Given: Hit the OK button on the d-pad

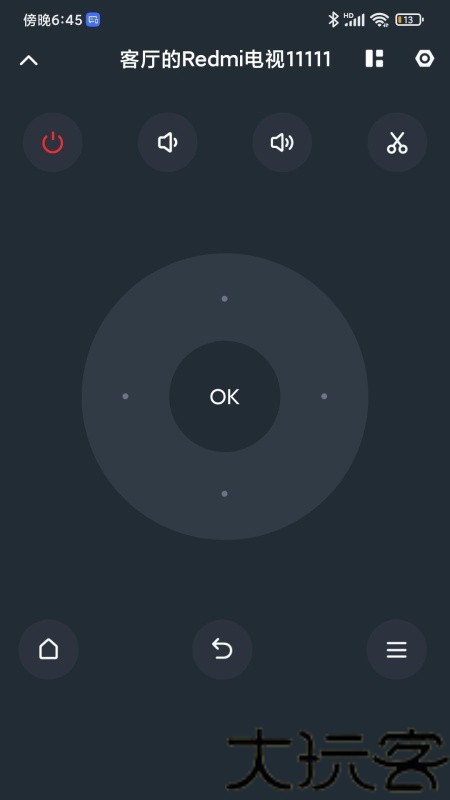Looking at the screenshot, I should tap(224, 396).
